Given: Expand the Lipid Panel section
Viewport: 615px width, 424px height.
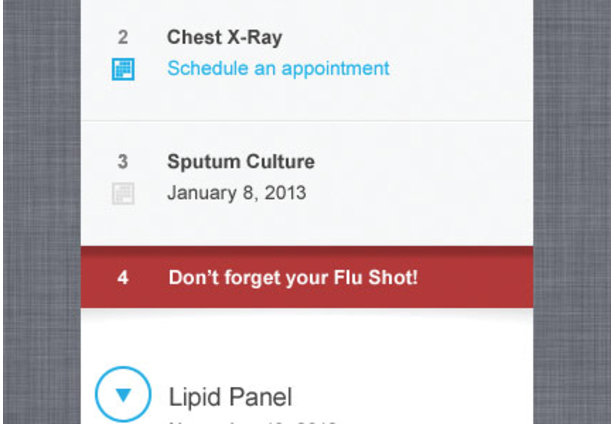Looking at the screenshot, I should pyautogui.click(x=123, y=395).
